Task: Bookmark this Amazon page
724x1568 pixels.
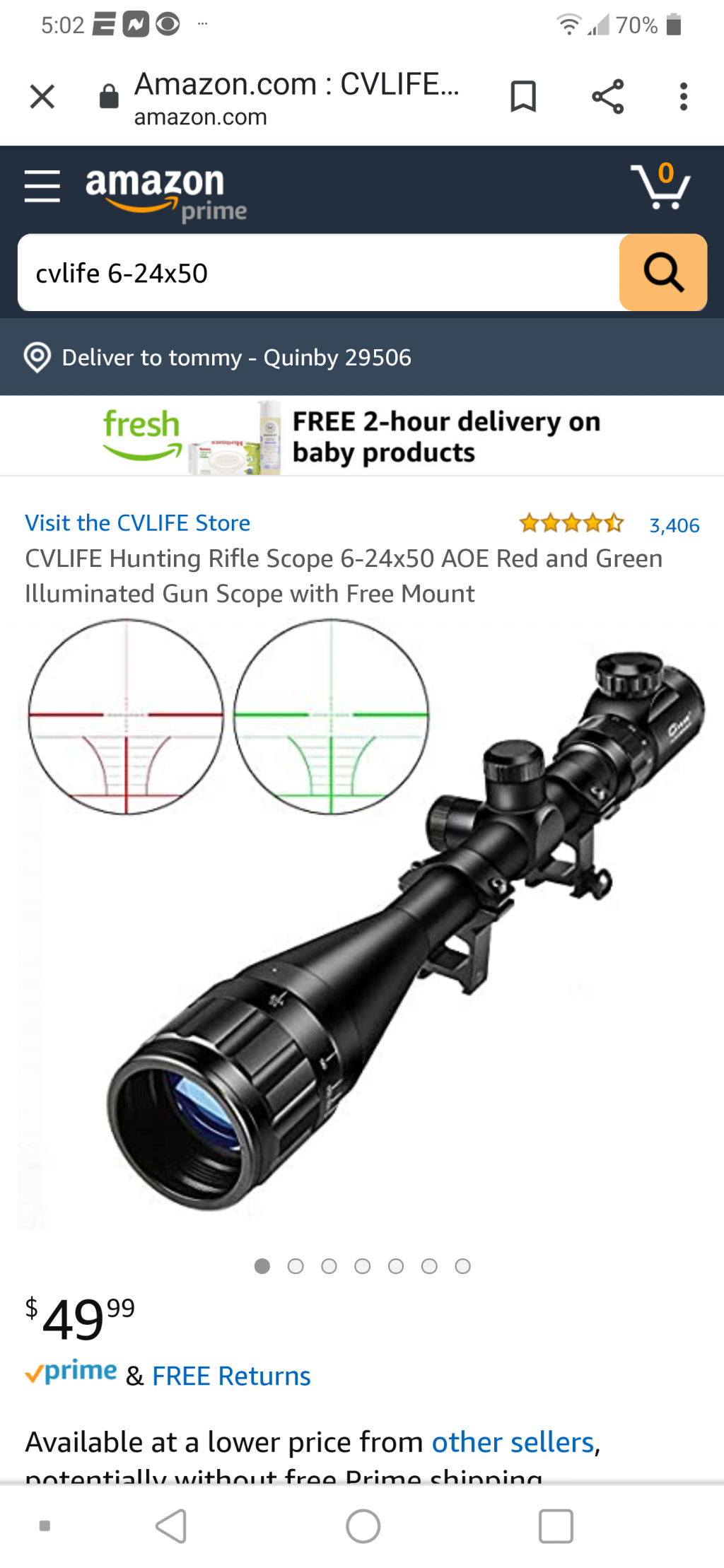Action: point(523,96)
